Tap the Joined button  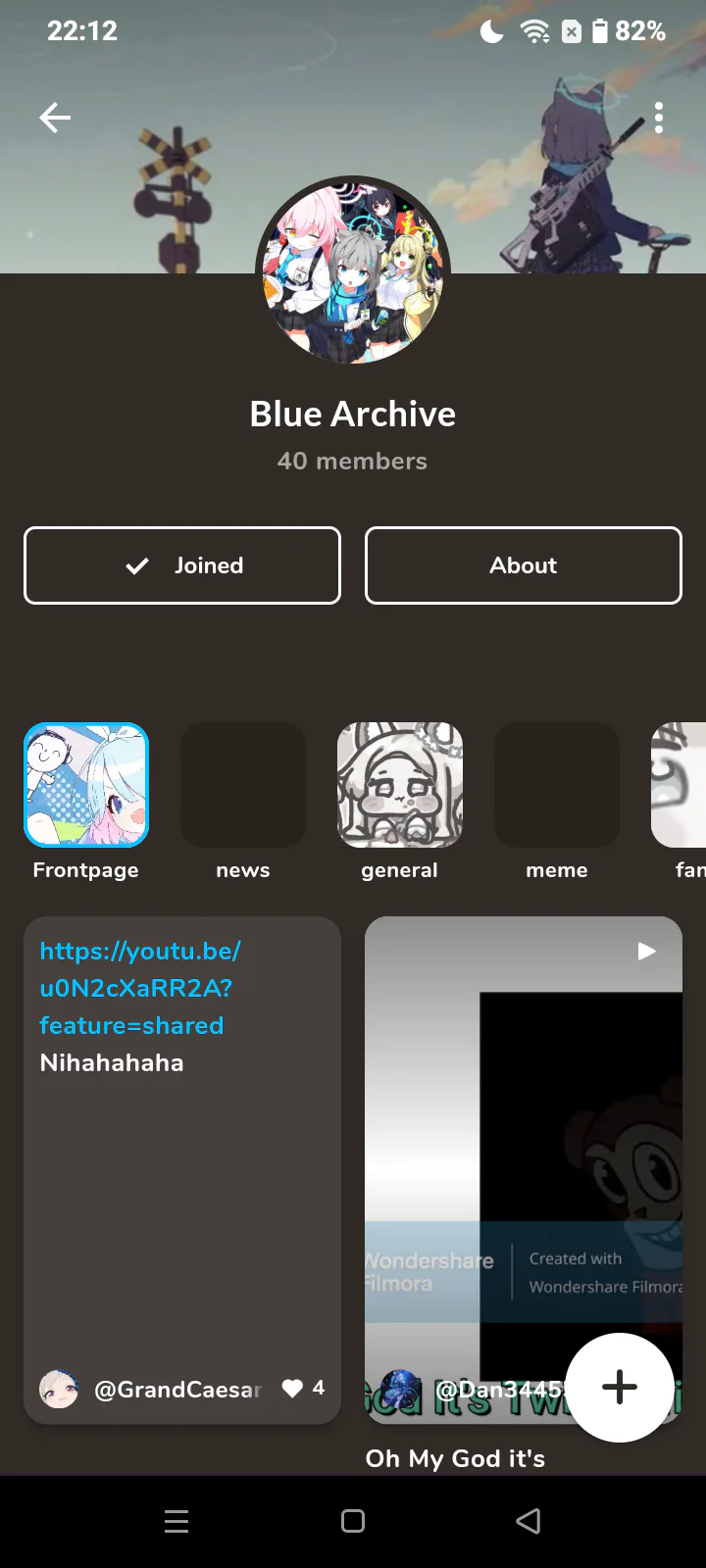pyautogui.click(x=182, y=565)
